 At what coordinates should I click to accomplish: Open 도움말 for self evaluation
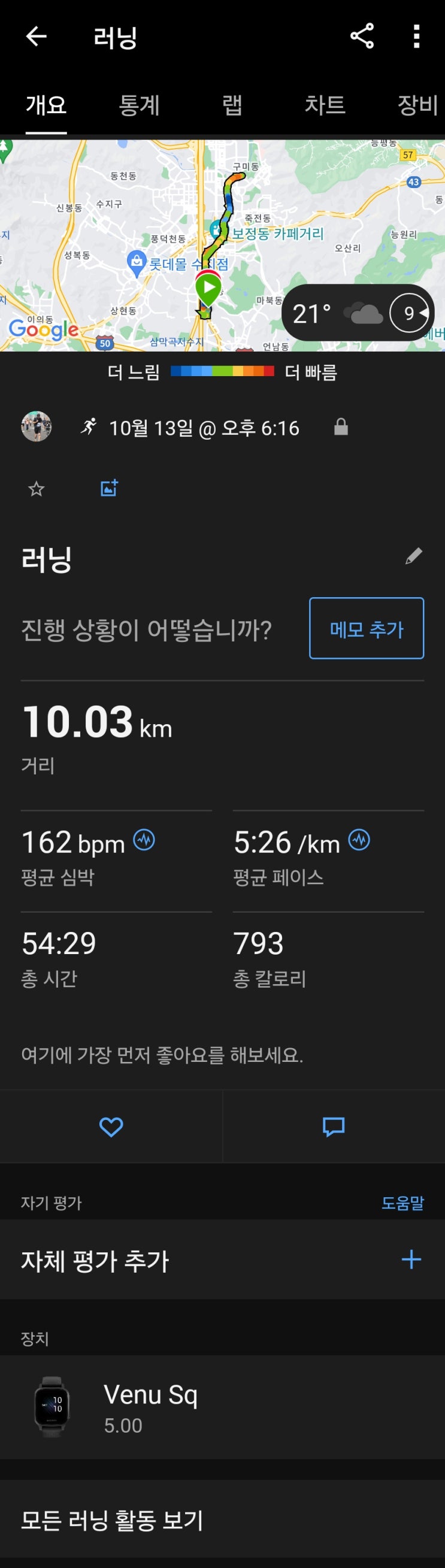tap(402, 1203)
